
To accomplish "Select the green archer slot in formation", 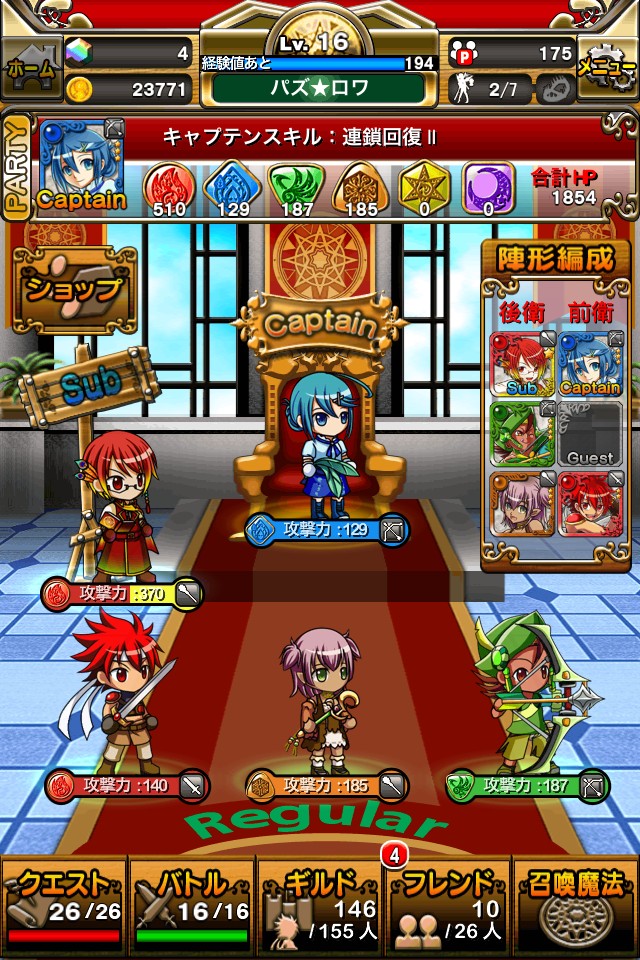I will [522, 433].
